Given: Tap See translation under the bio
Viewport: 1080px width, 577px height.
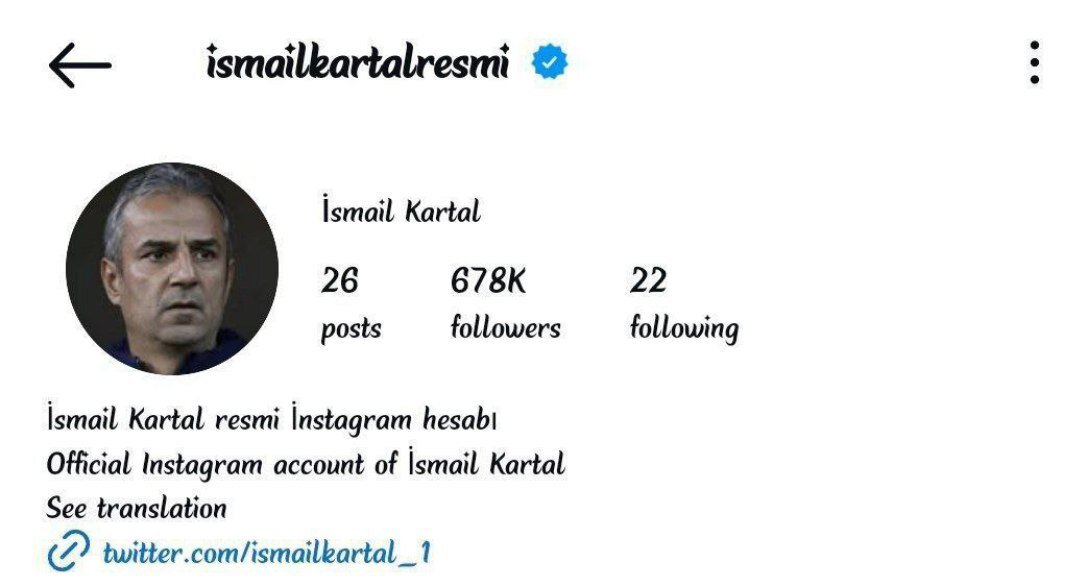Looking at the screenshot, I should point(137,508).
